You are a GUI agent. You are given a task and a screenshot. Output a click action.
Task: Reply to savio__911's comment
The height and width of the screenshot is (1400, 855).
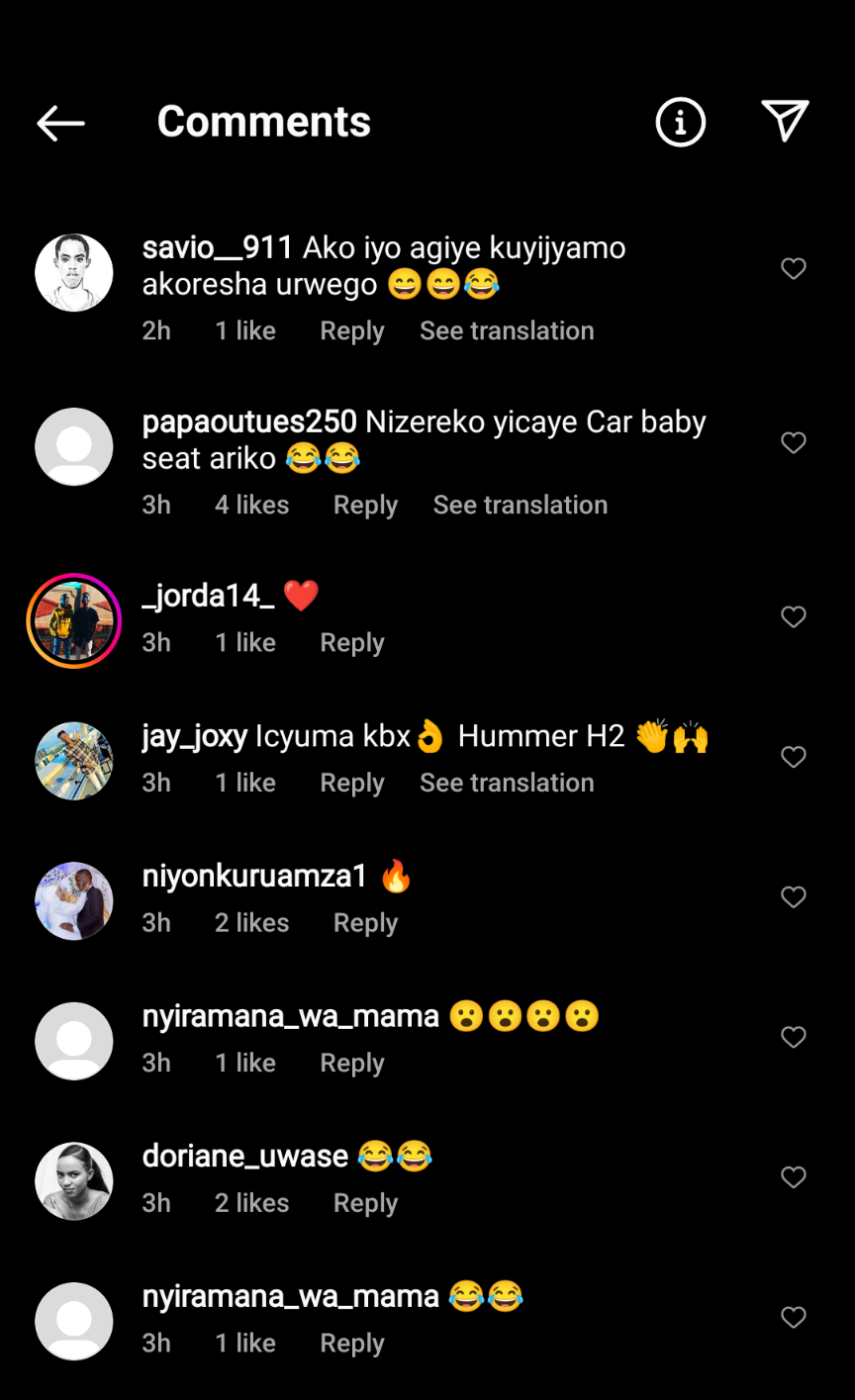click(x=351, y=331)
